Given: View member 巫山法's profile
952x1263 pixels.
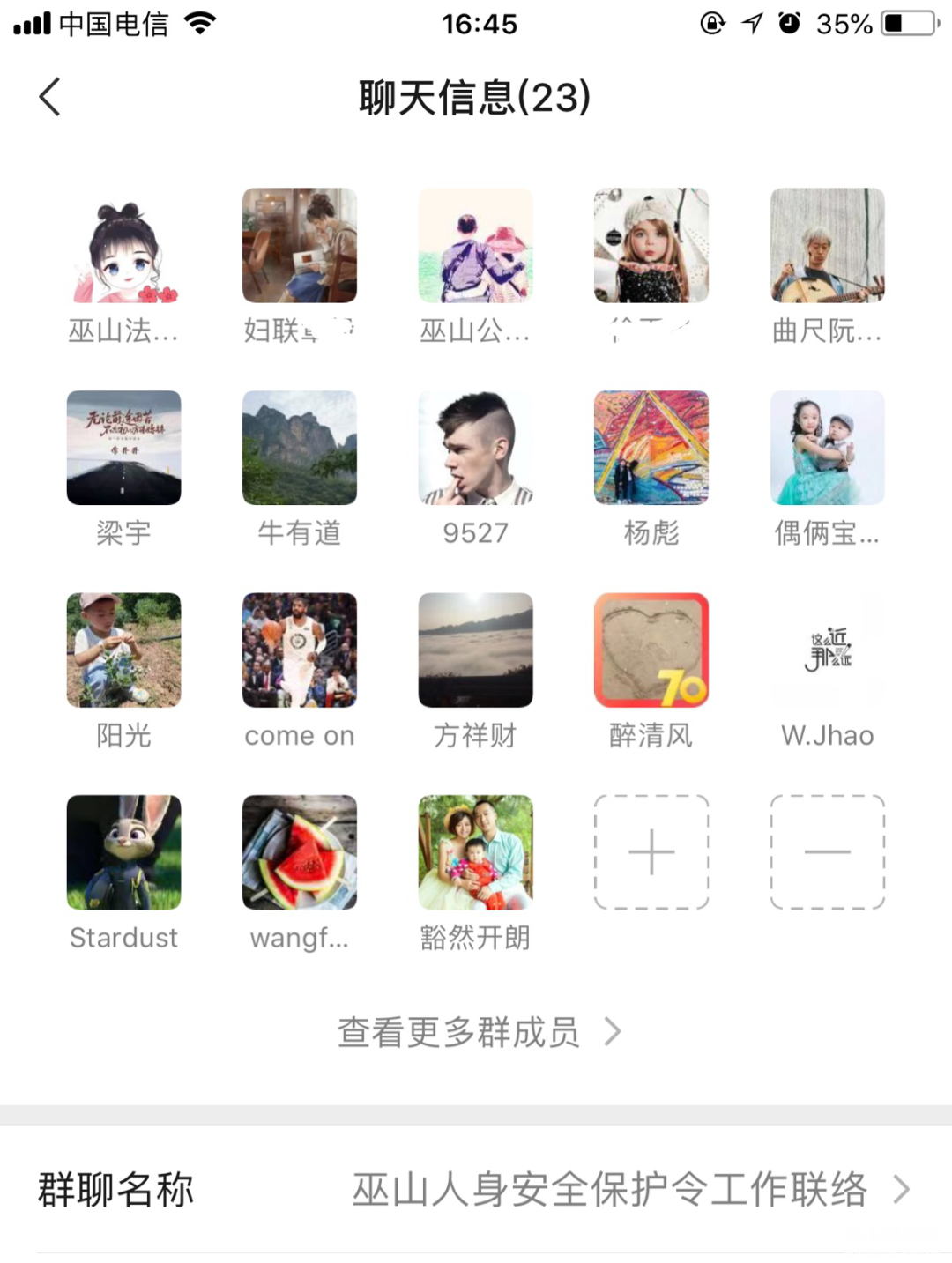Looking at the screenshot, I should pyautogui.click(x=123, y=246).
